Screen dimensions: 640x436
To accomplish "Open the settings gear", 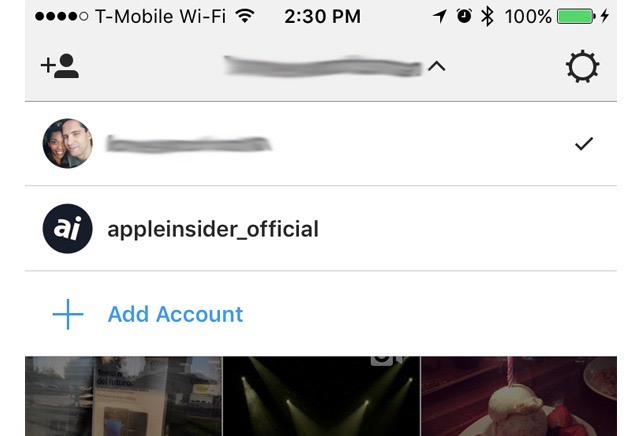I will (x=582, y=67).
